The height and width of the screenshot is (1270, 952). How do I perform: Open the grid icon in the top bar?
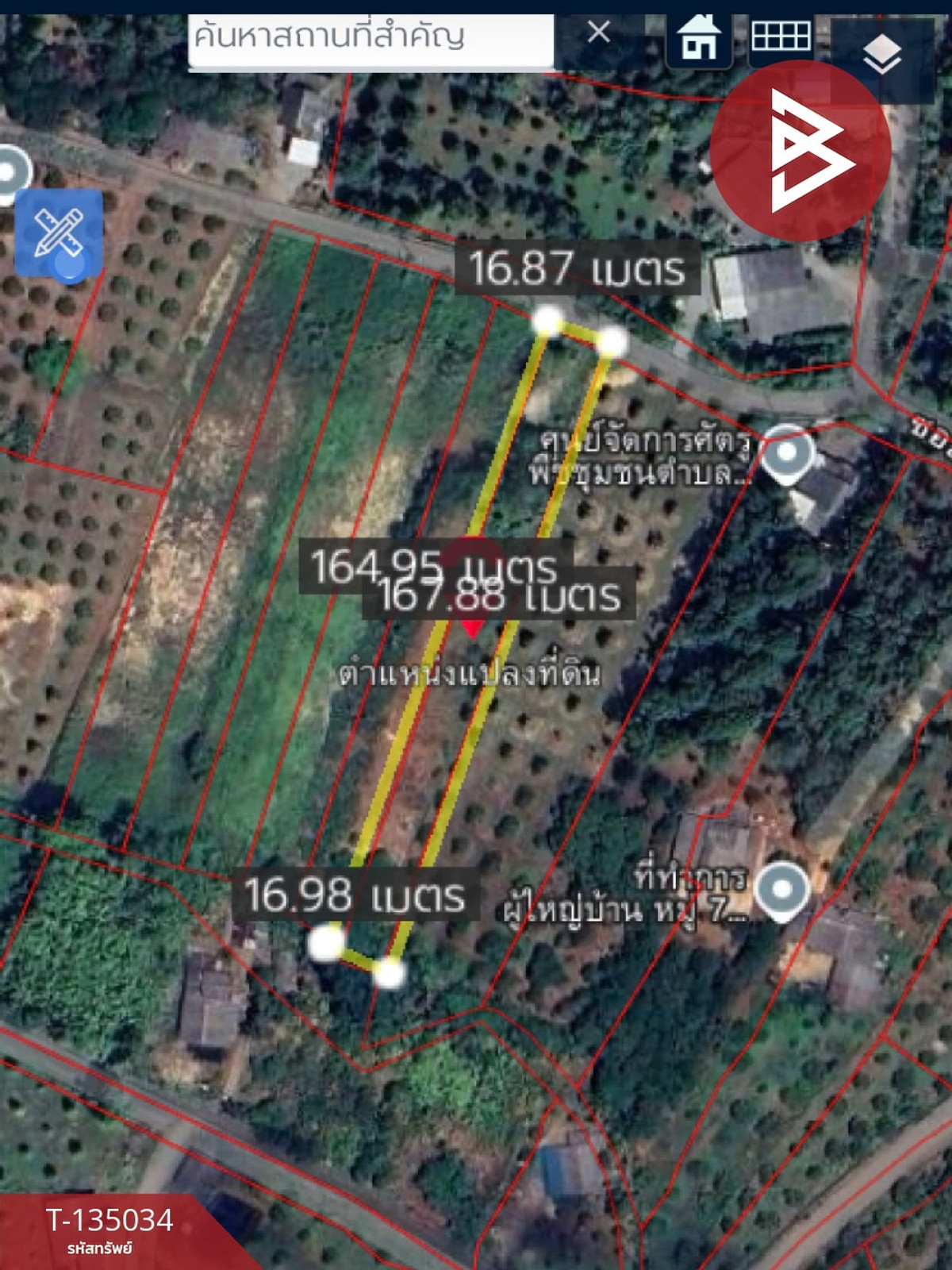tap(781, 37)
